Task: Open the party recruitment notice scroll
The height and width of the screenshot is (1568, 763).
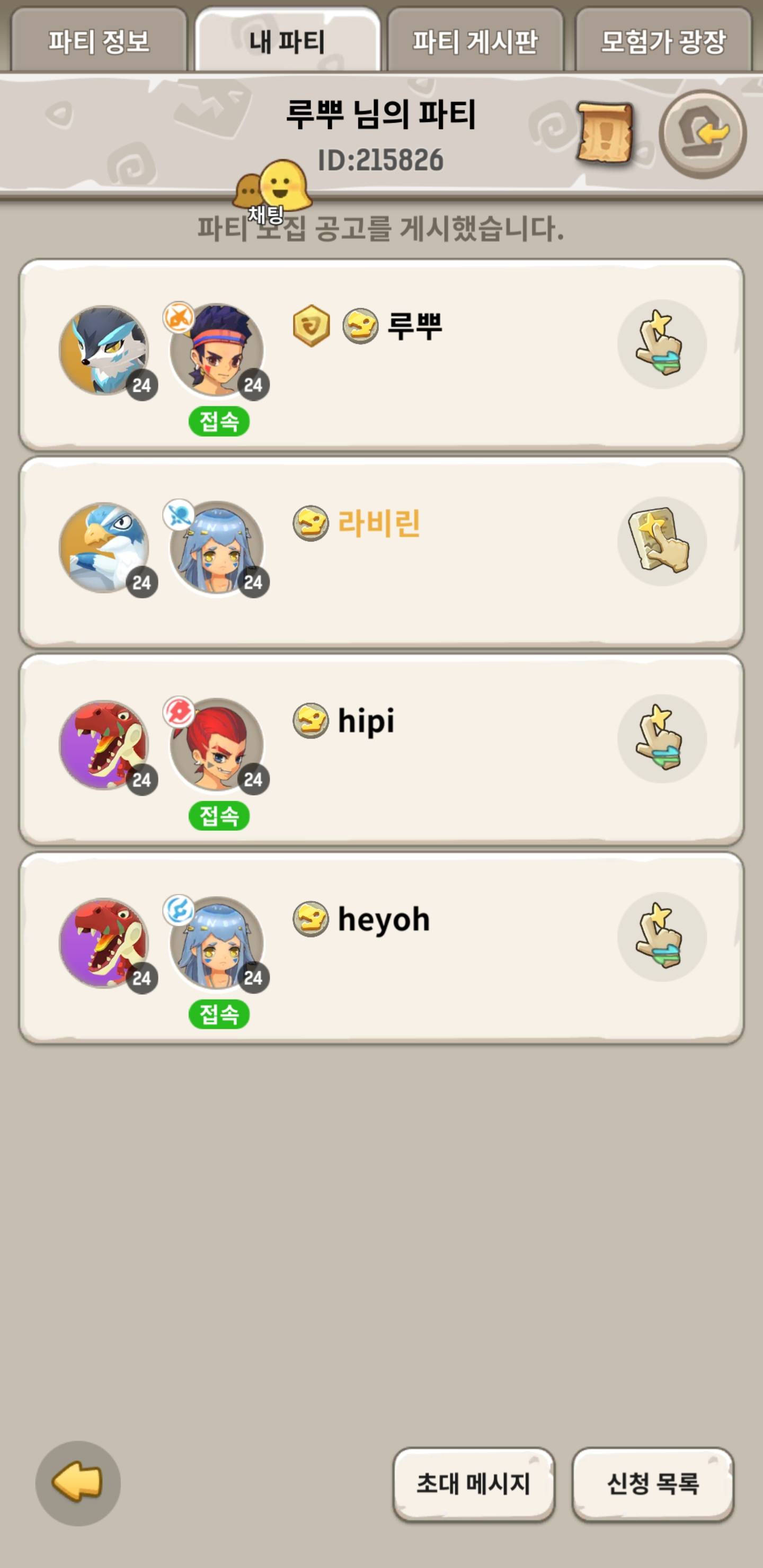Action: pos(605,132)
